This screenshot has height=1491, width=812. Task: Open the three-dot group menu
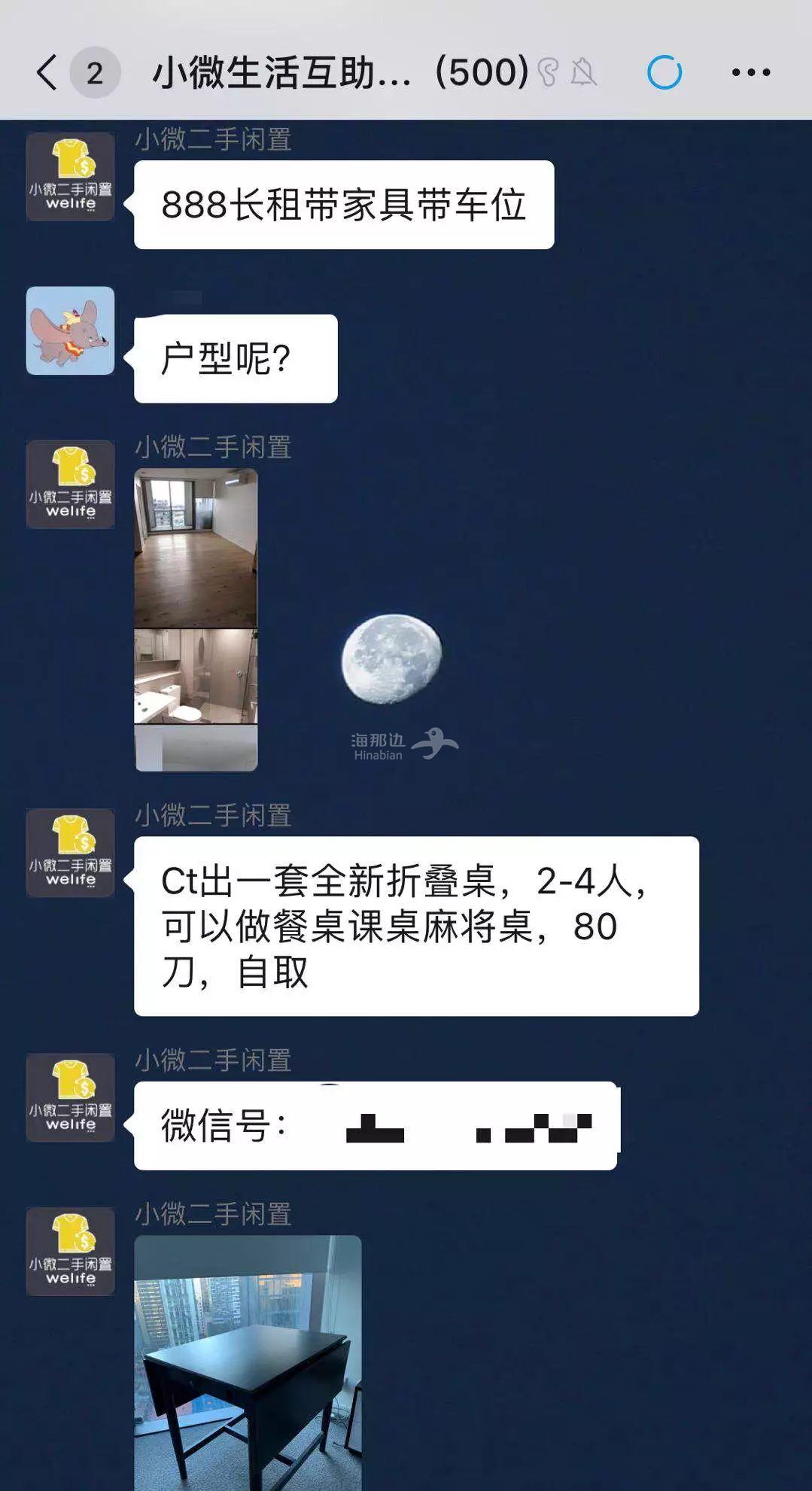(x=750, y=73)
